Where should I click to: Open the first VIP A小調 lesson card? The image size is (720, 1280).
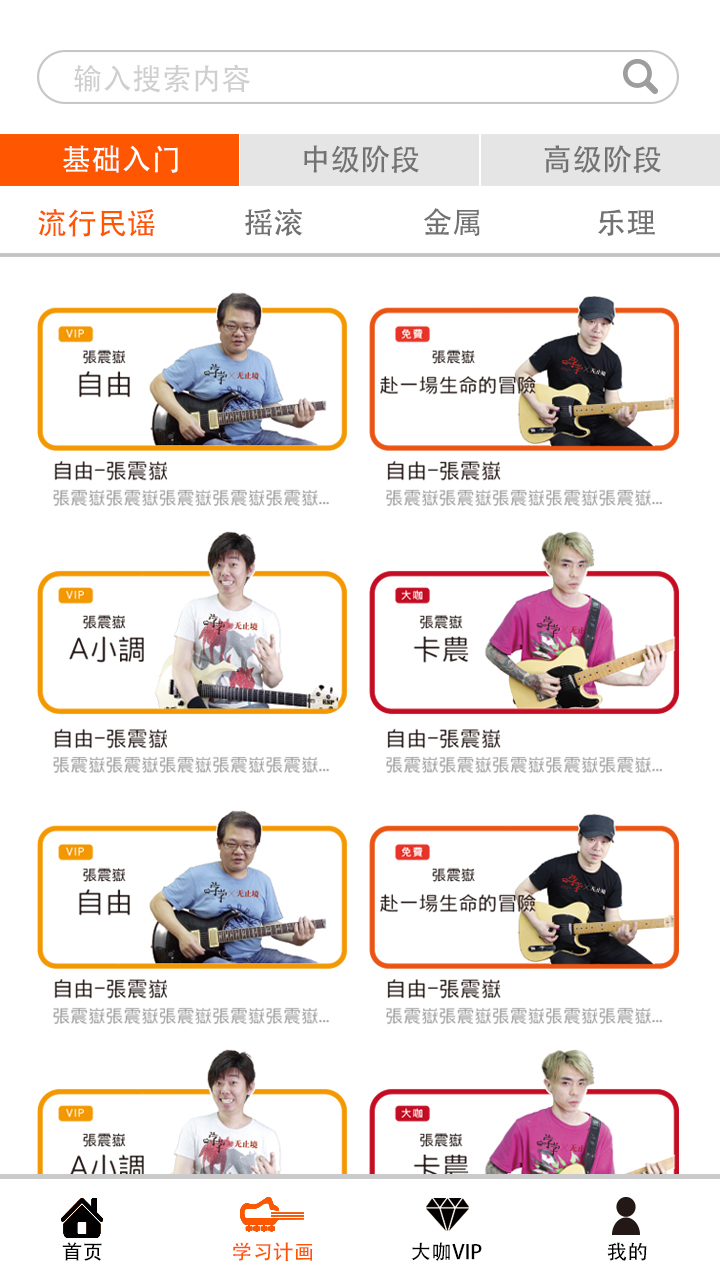(192, 642)
